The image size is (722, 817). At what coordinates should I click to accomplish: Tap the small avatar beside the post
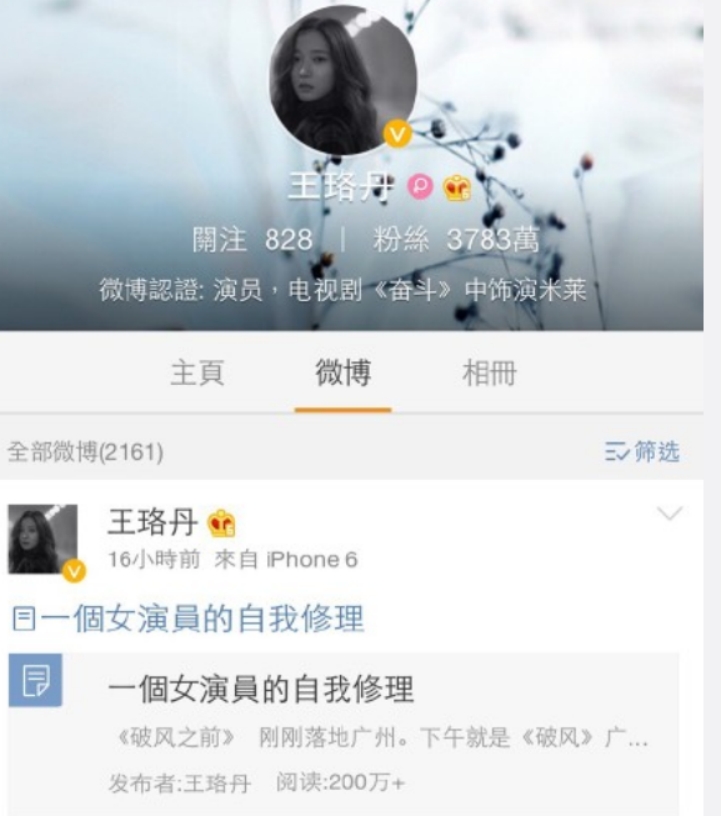43,540
